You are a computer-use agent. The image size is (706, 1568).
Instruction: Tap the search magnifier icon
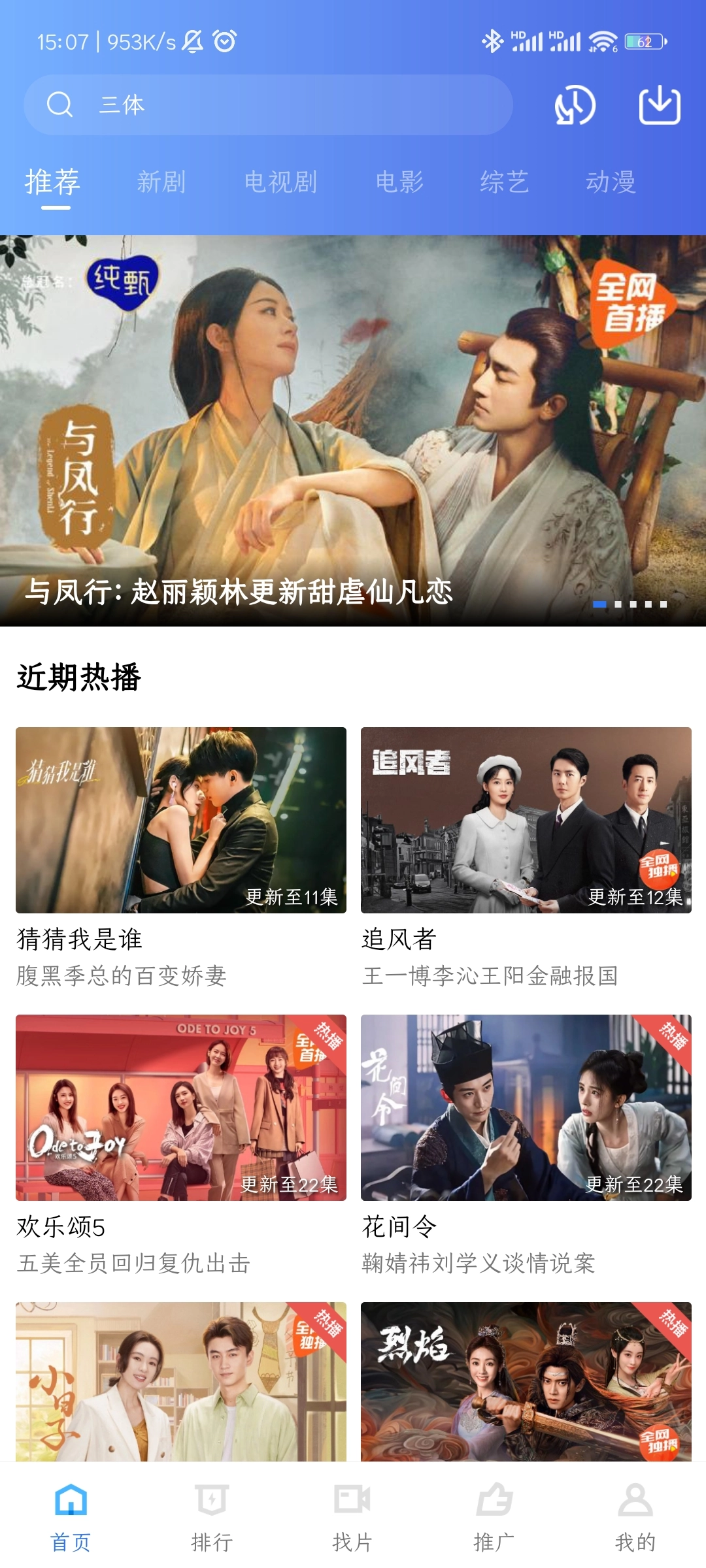pos(60,105)
